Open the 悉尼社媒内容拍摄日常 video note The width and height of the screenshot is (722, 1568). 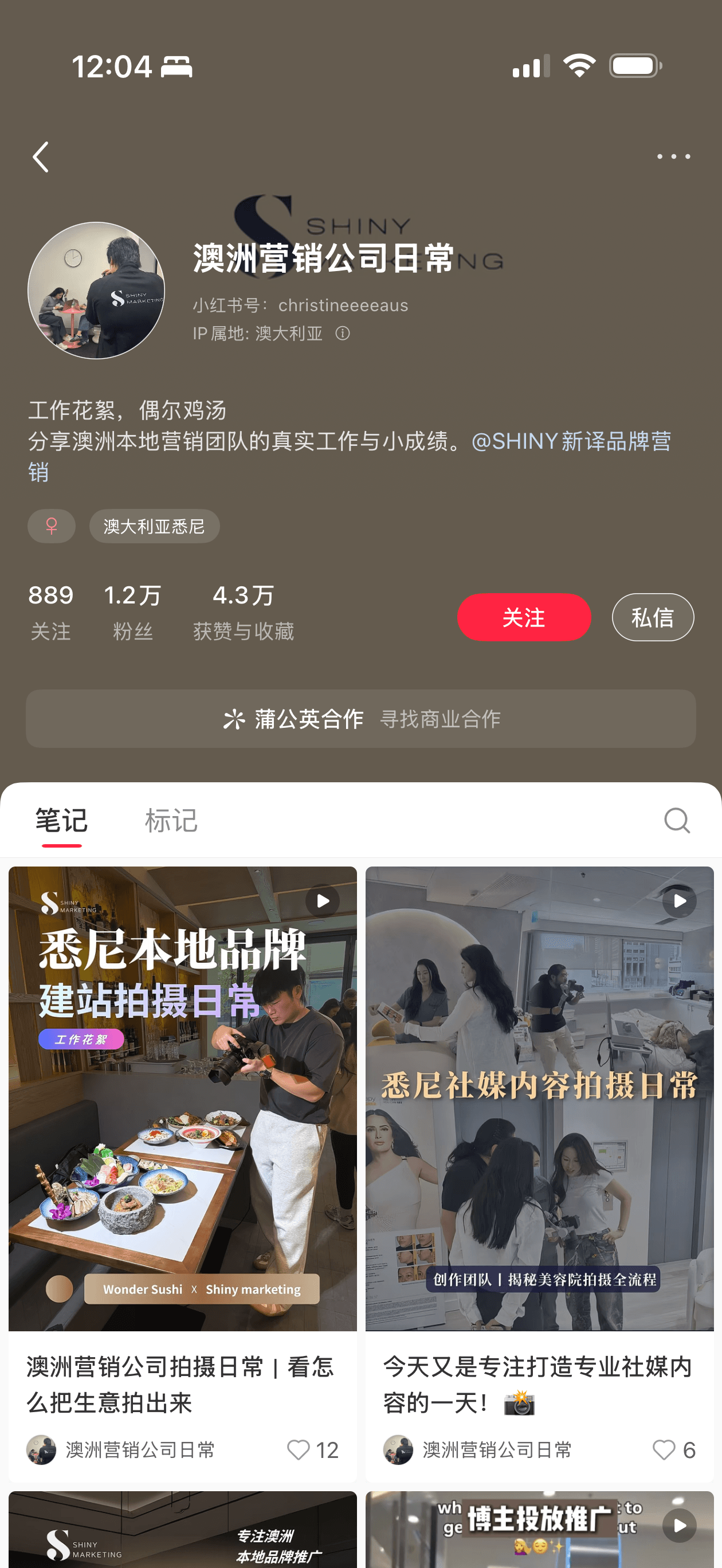pyautogui.click(x=539, y=1099)
